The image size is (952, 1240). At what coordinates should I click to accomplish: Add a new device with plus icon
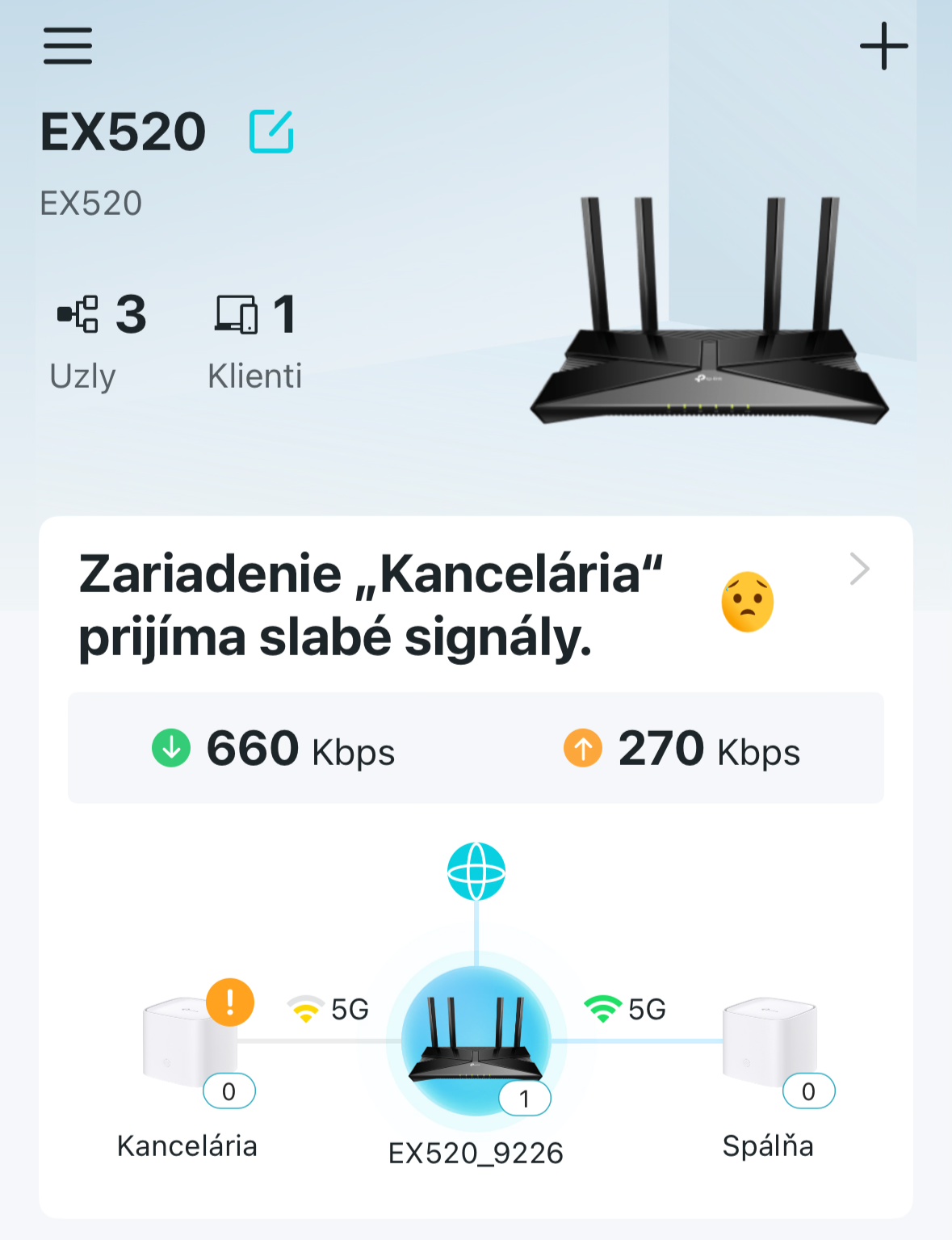[883, 46]
